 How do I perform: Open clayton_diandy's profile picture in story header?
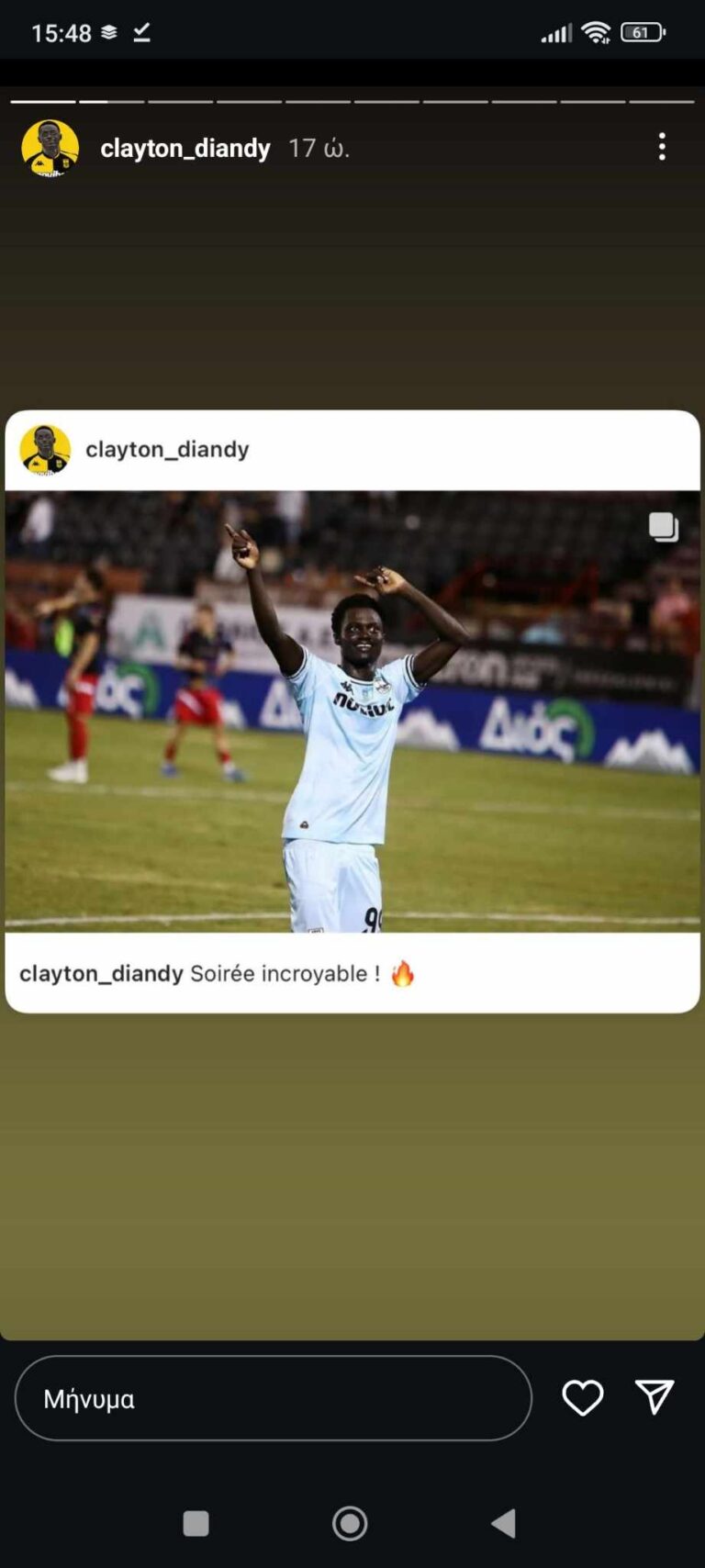[50, 148]
